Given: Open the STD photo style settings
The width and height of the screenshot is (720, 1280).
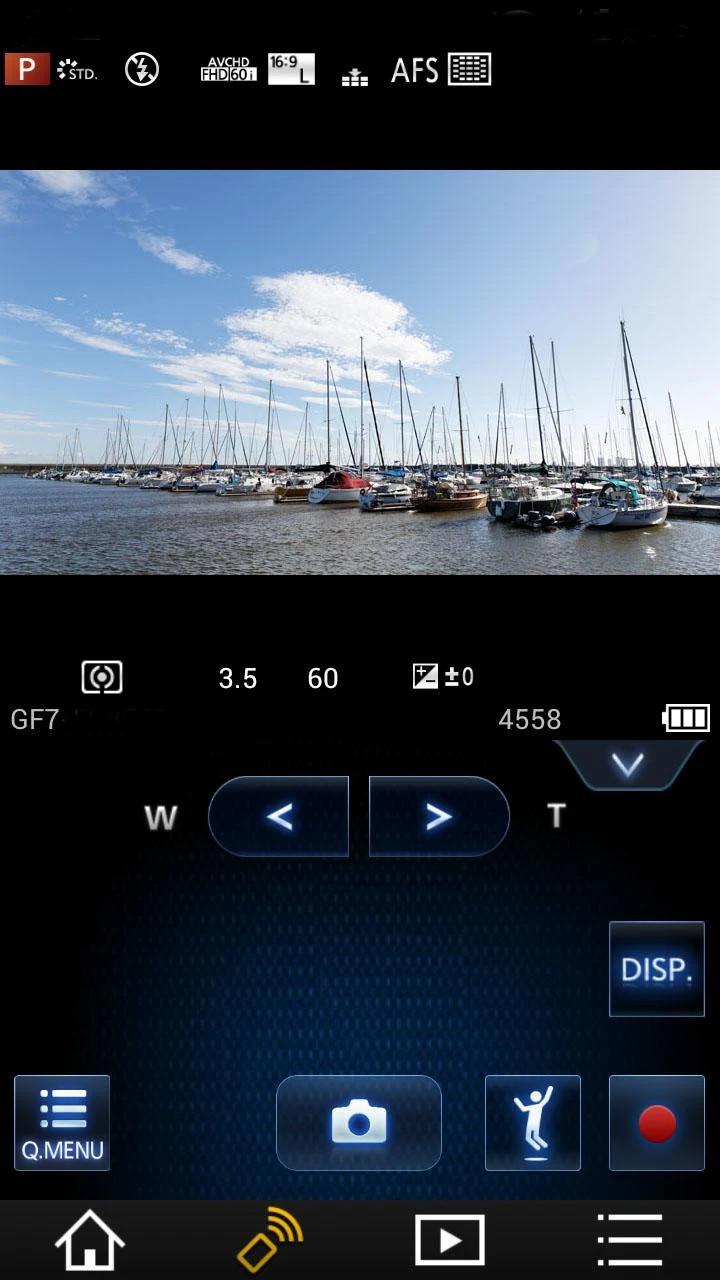Looking at the screenshot, I should pos(80,70).
